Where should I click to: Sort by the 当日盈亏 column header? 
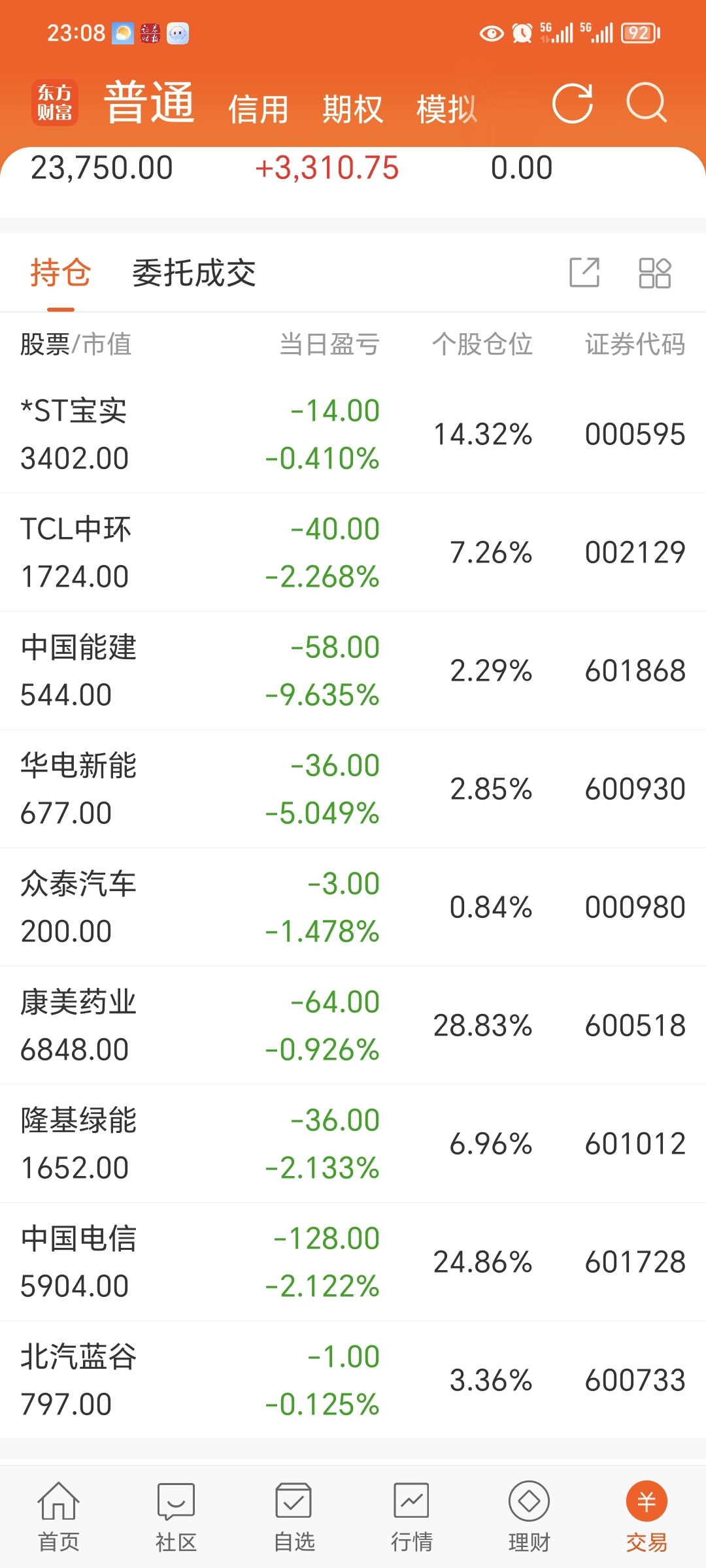click(x=329, y=344)
